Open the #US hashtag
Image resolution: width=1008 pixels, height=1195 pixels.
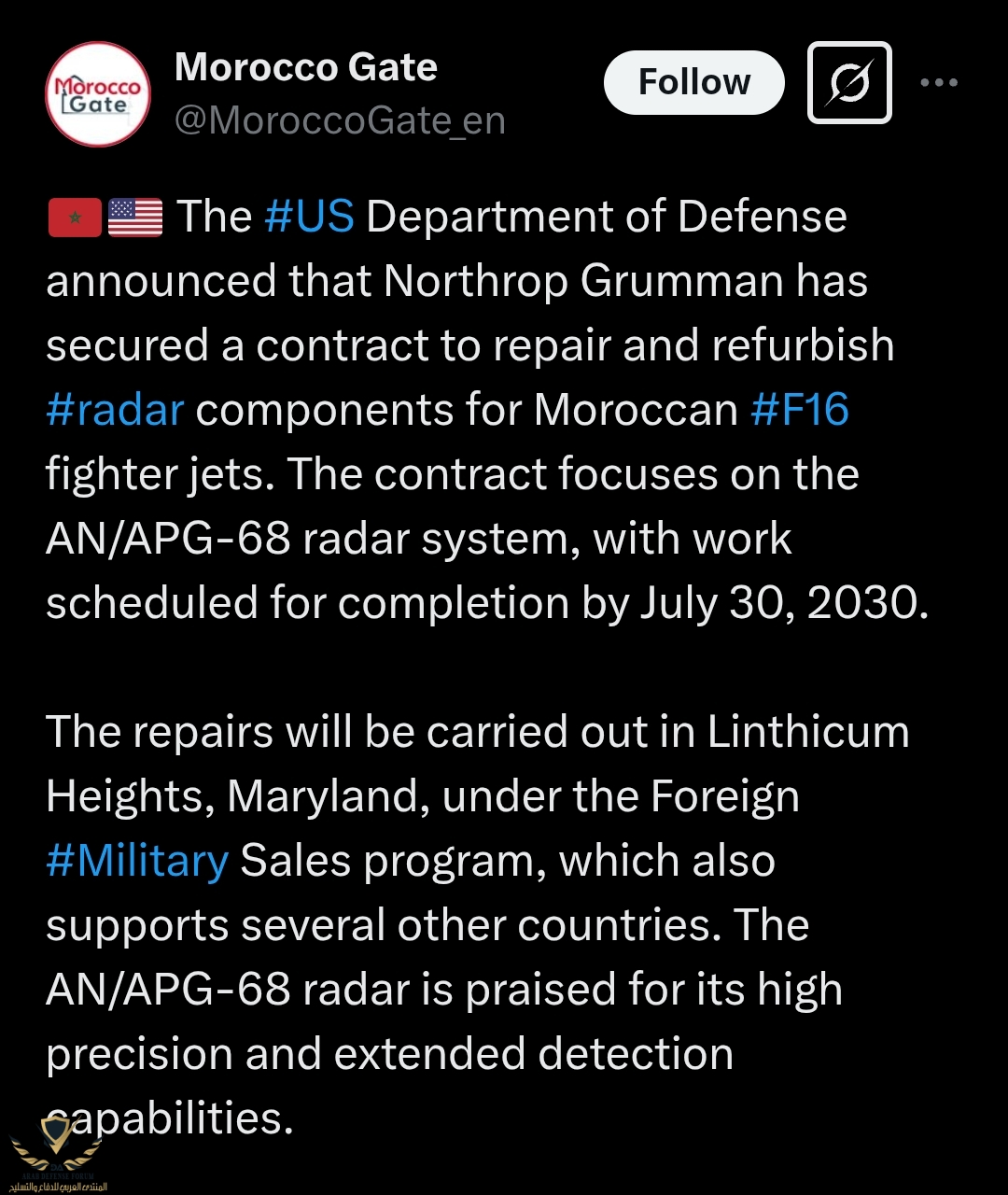[x=309, y=217]
